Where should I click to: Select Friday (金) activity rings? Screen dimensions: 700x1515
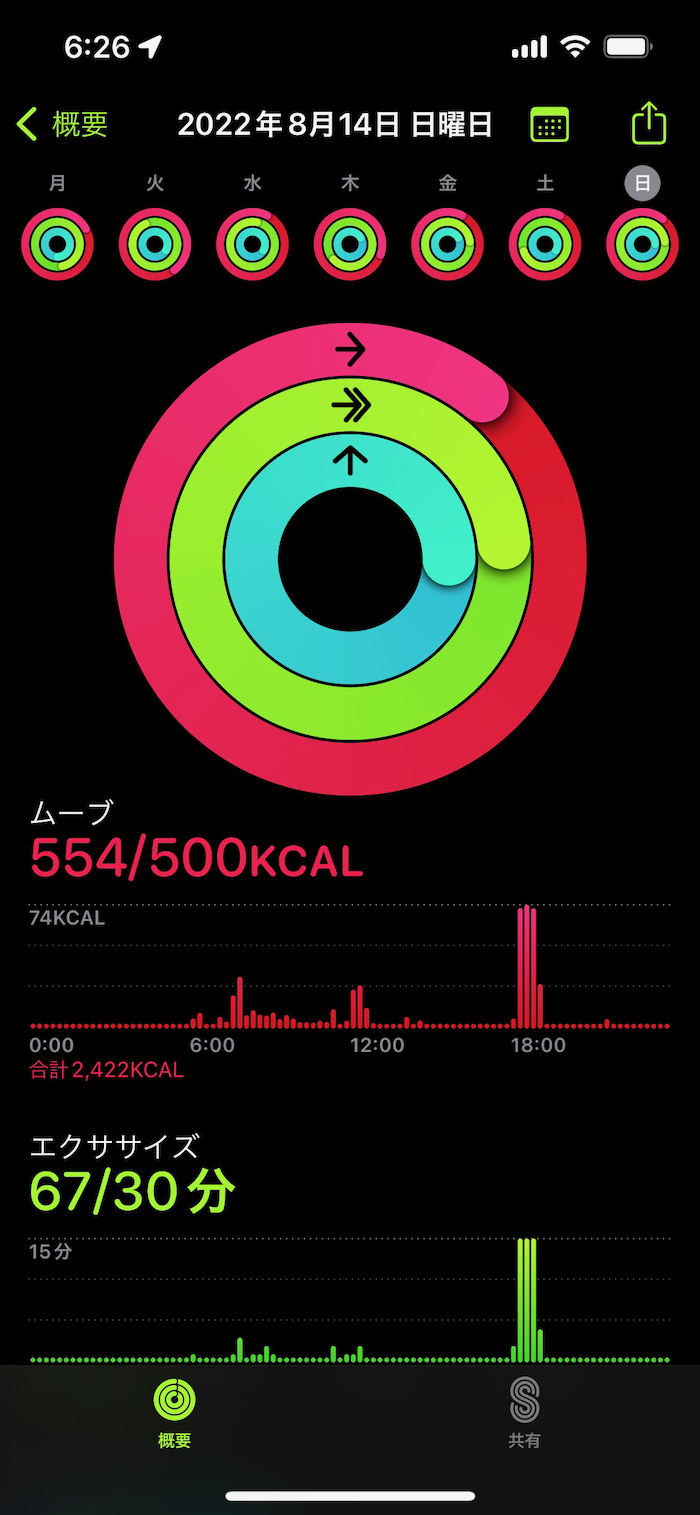(447, 244)
